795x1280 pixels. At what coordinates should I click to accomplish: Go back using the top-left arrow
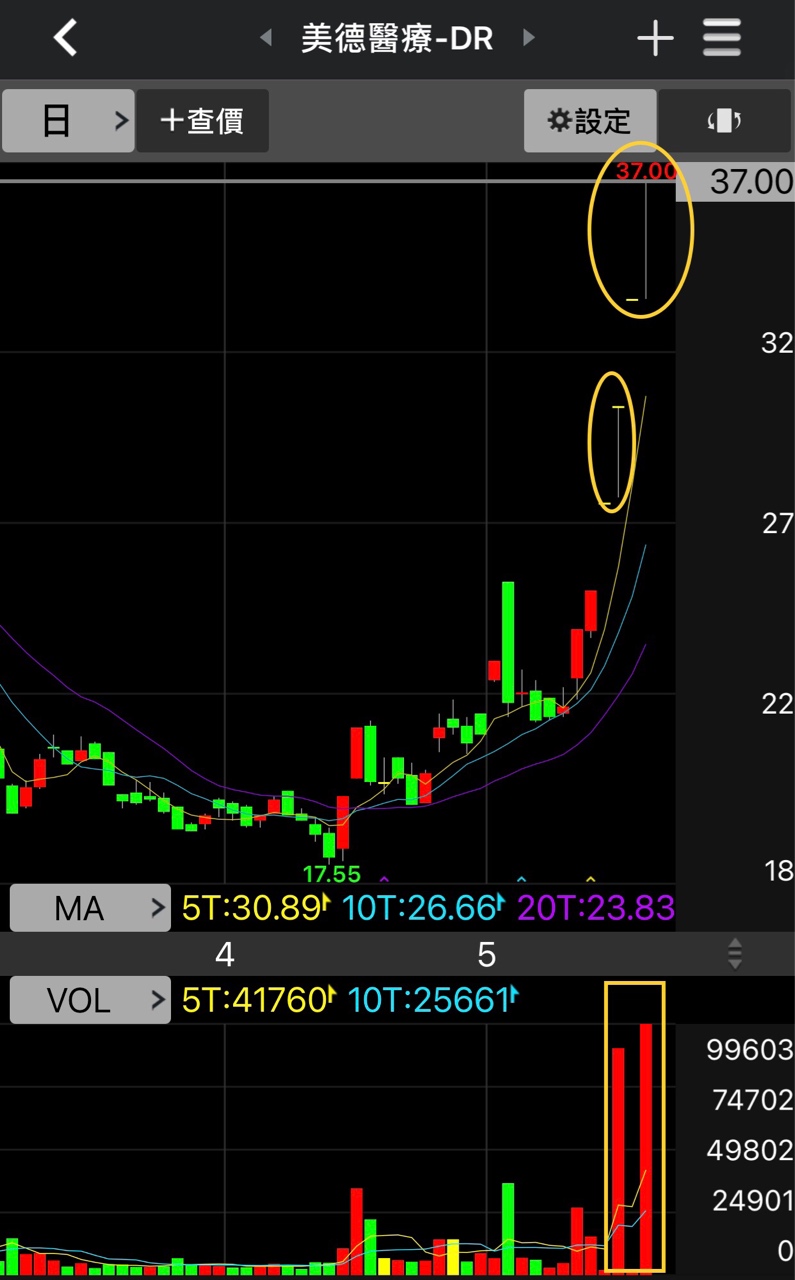click(66, 38)
